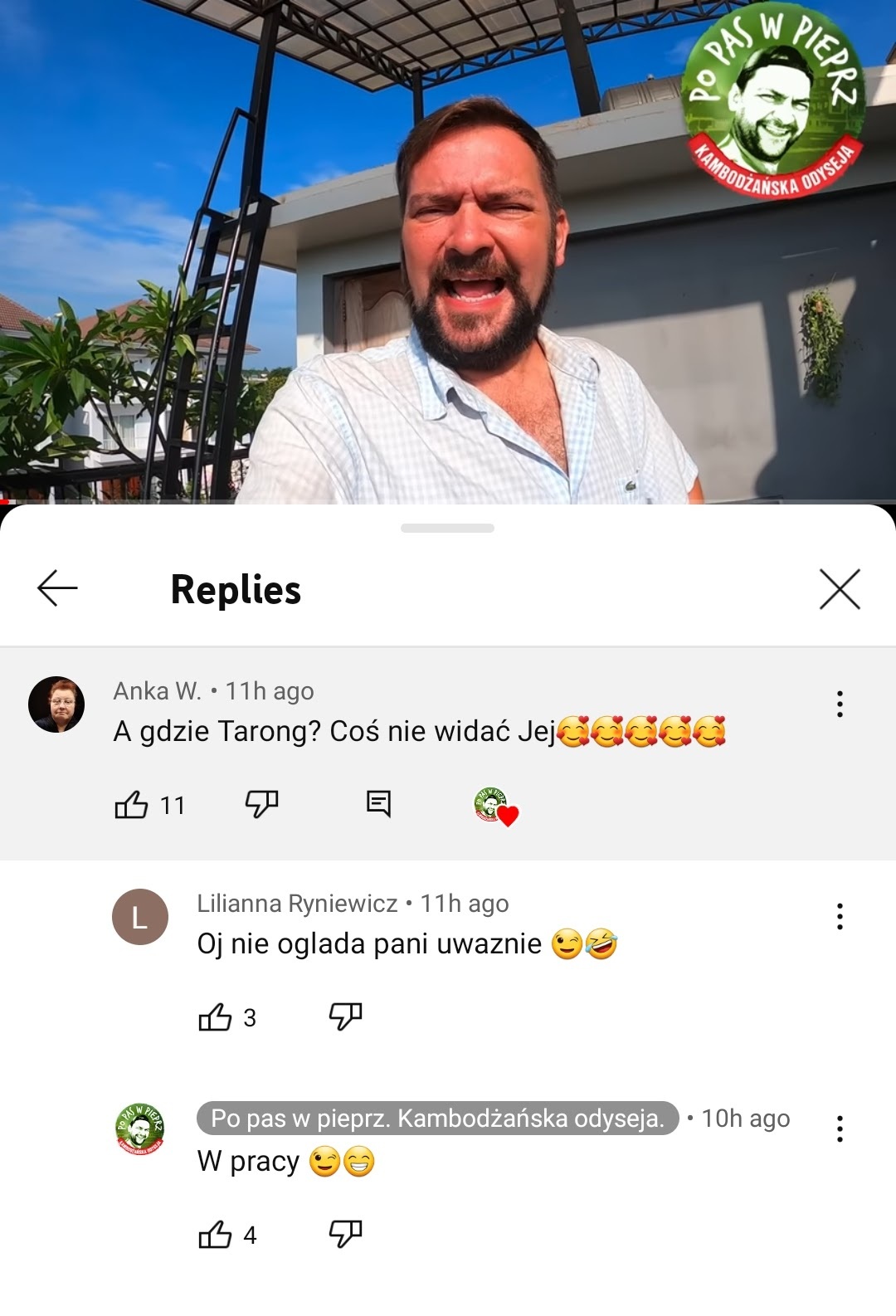This screenshot has width=896, height=1316.
Task: Like the 'W pracy' reply
Action: tap(215, 1235)
